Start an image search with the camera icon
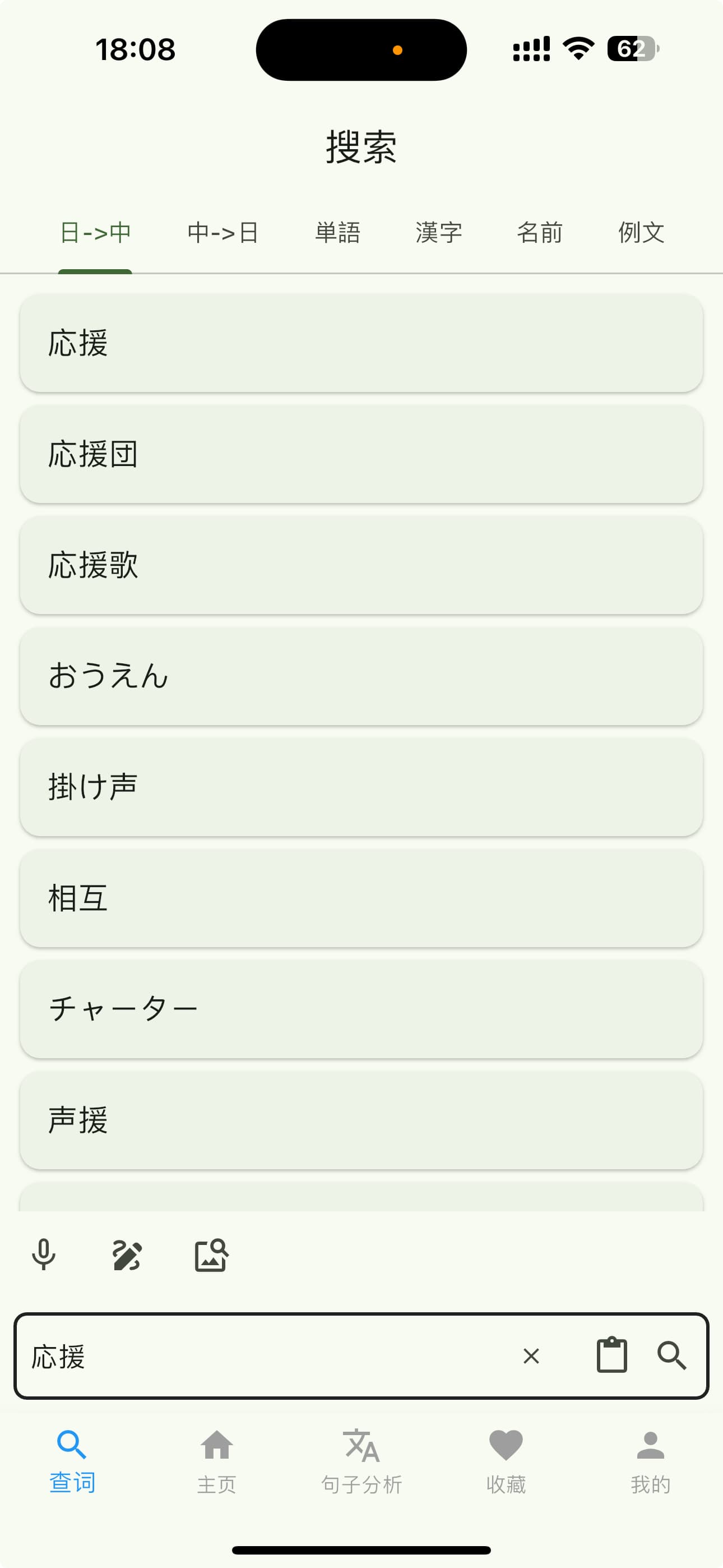Image resolution: width=723 pixels, height=1568 pixels. 211,1255
